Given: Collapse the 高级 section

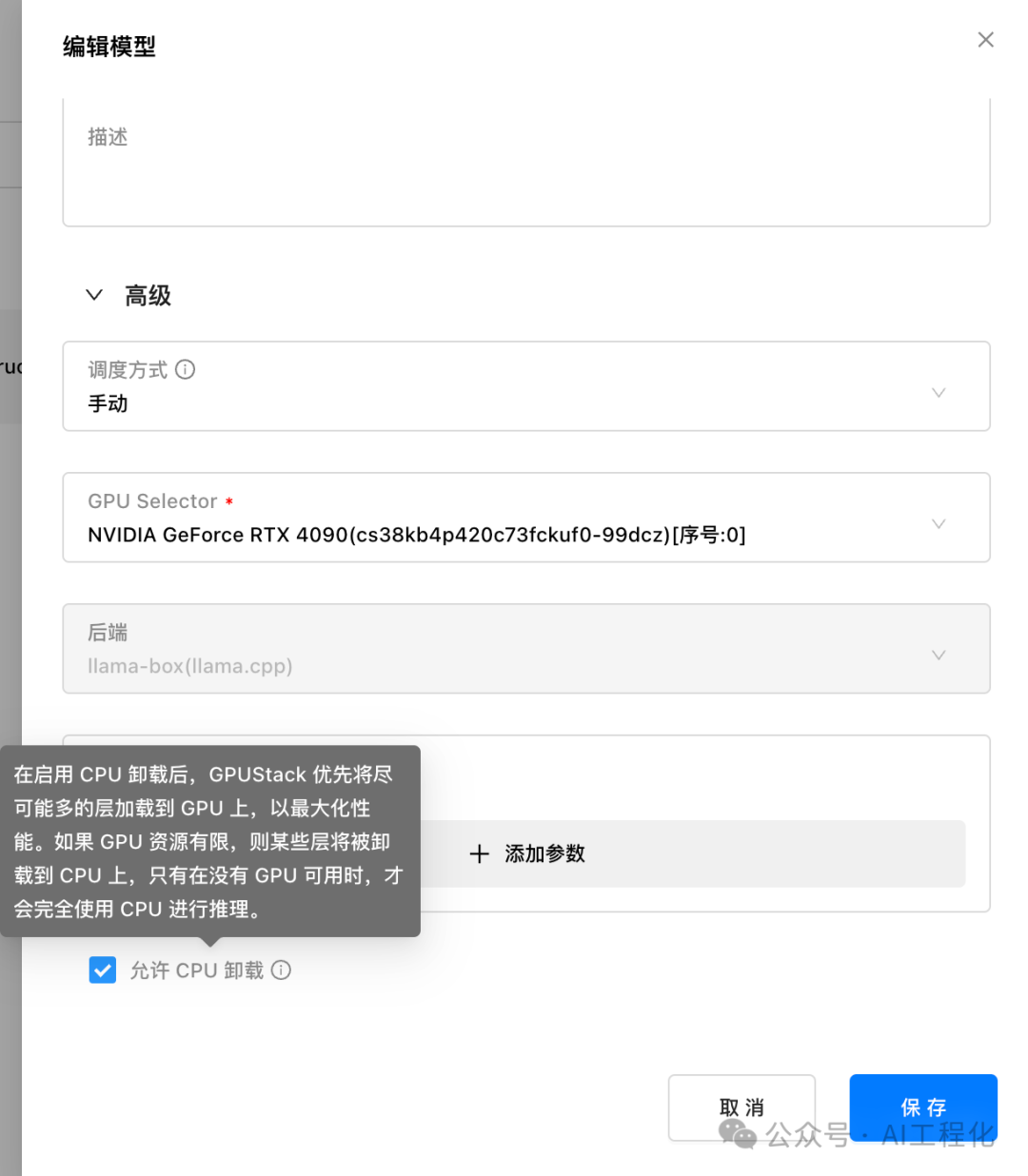Looking at the screenshot, I should [x=94, y=295].
